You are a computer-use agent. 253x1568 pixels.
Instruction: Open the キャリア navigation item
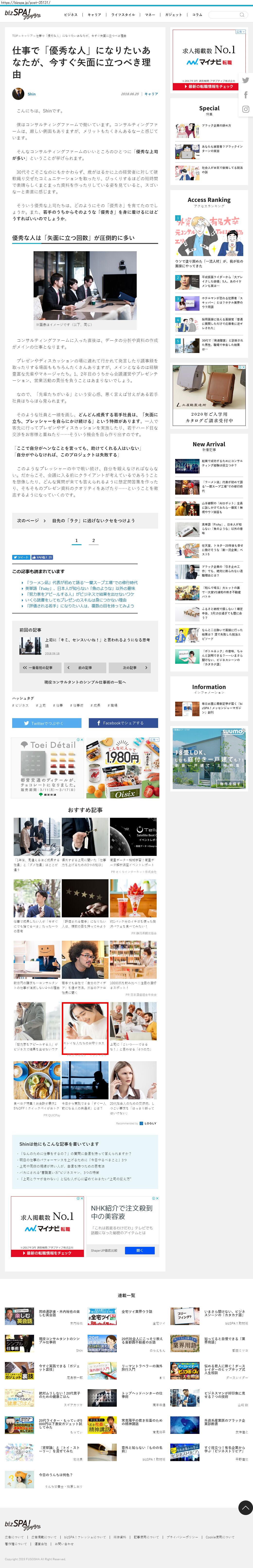(94, 15)
